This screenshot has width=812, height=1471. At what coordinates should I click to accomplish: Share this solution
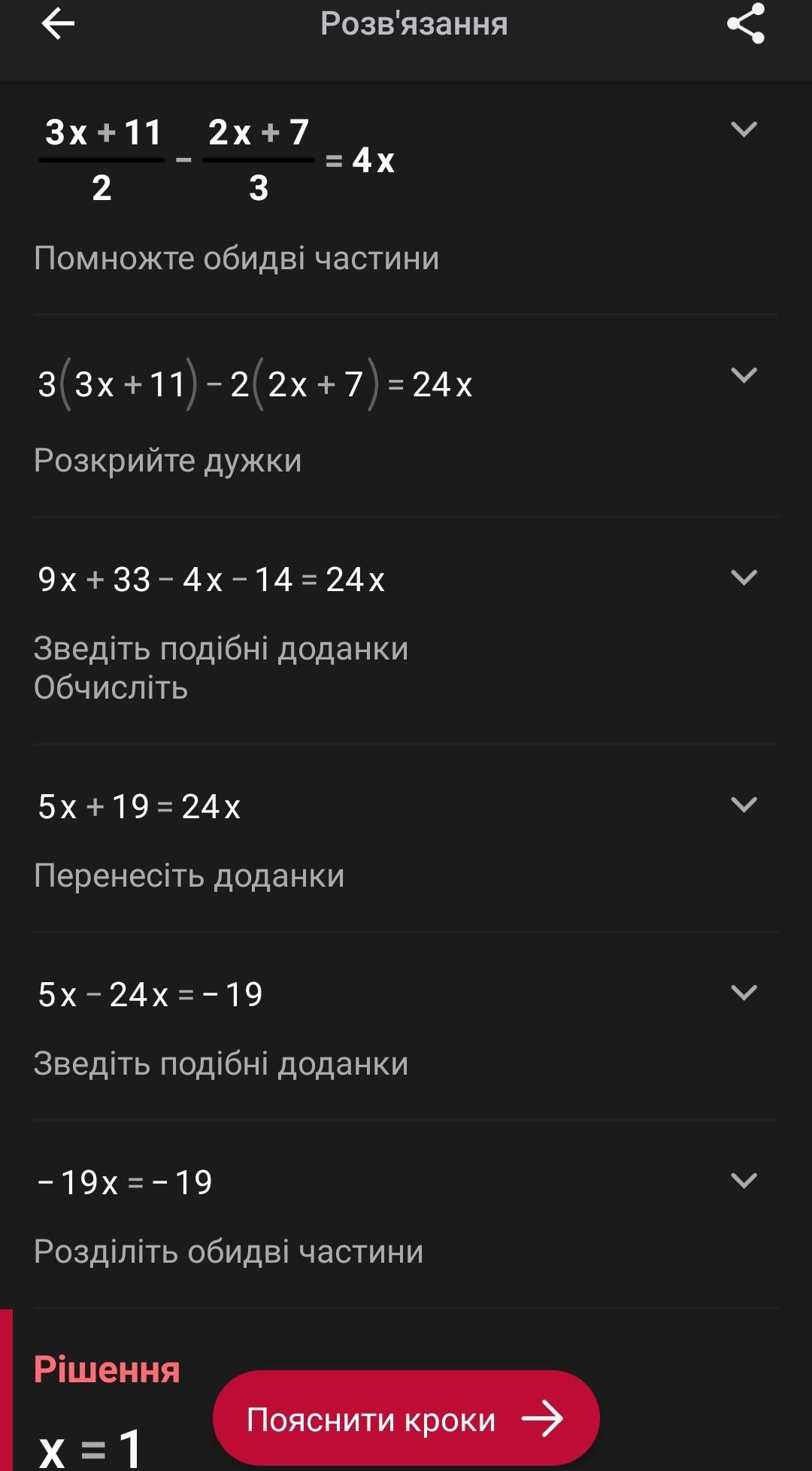[x=746, y=24]
